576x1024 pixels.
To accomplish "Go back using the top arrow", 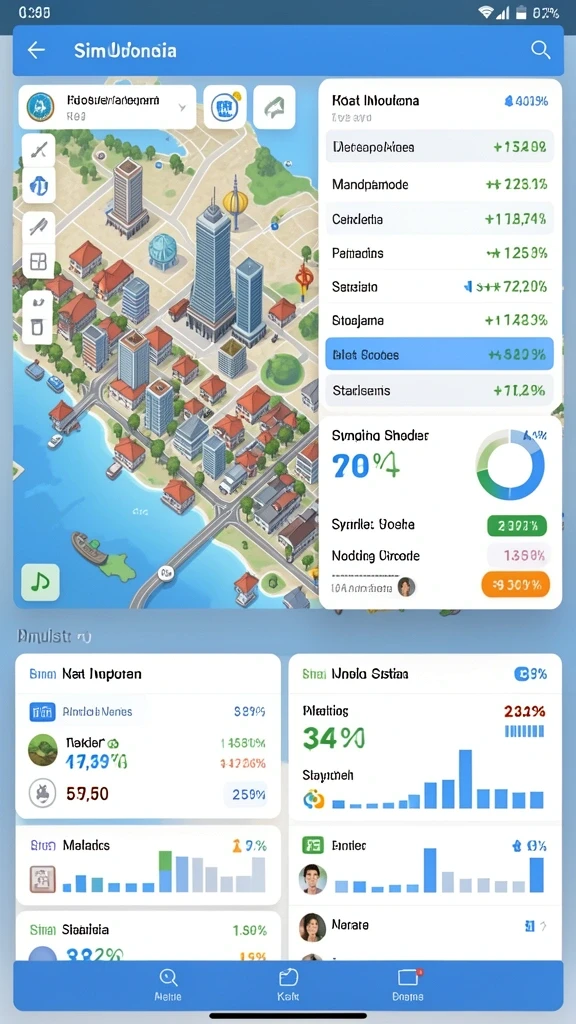I will pyautogui.click(x=37, y=50).
